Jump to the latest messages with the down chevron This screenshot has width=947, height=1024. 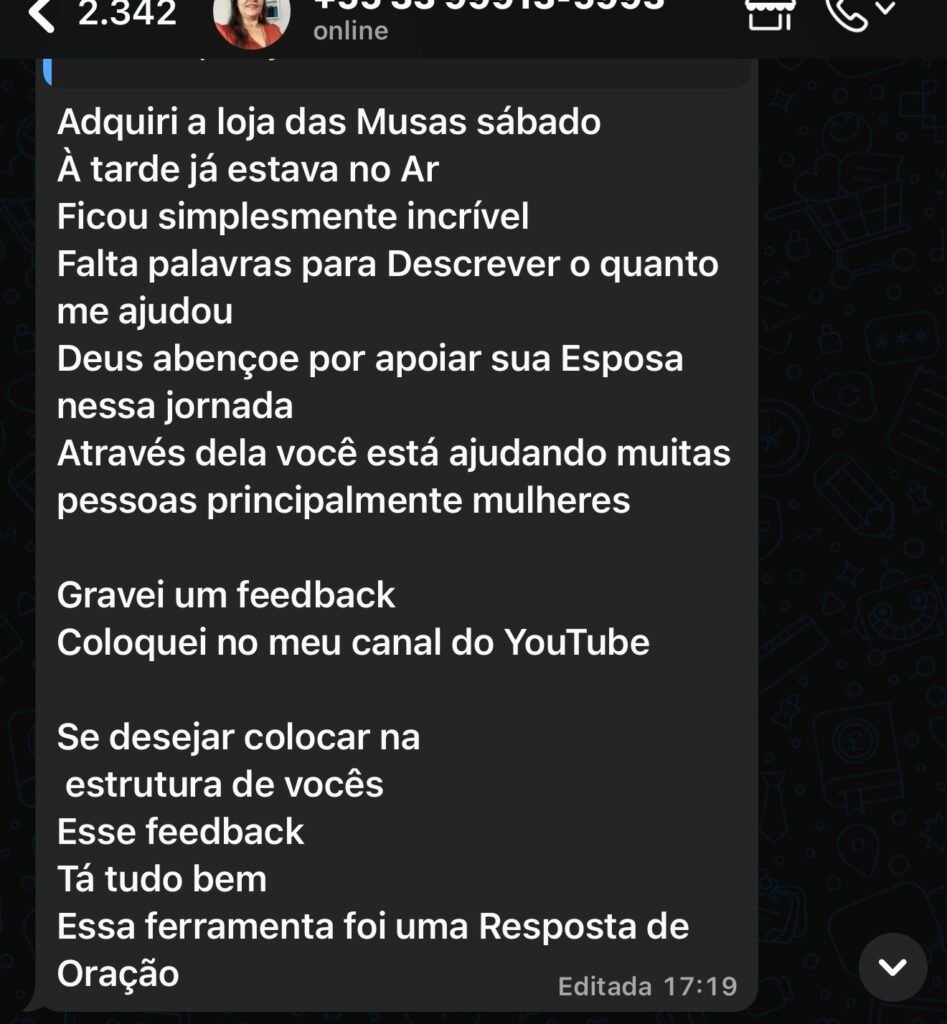(893, 967)
